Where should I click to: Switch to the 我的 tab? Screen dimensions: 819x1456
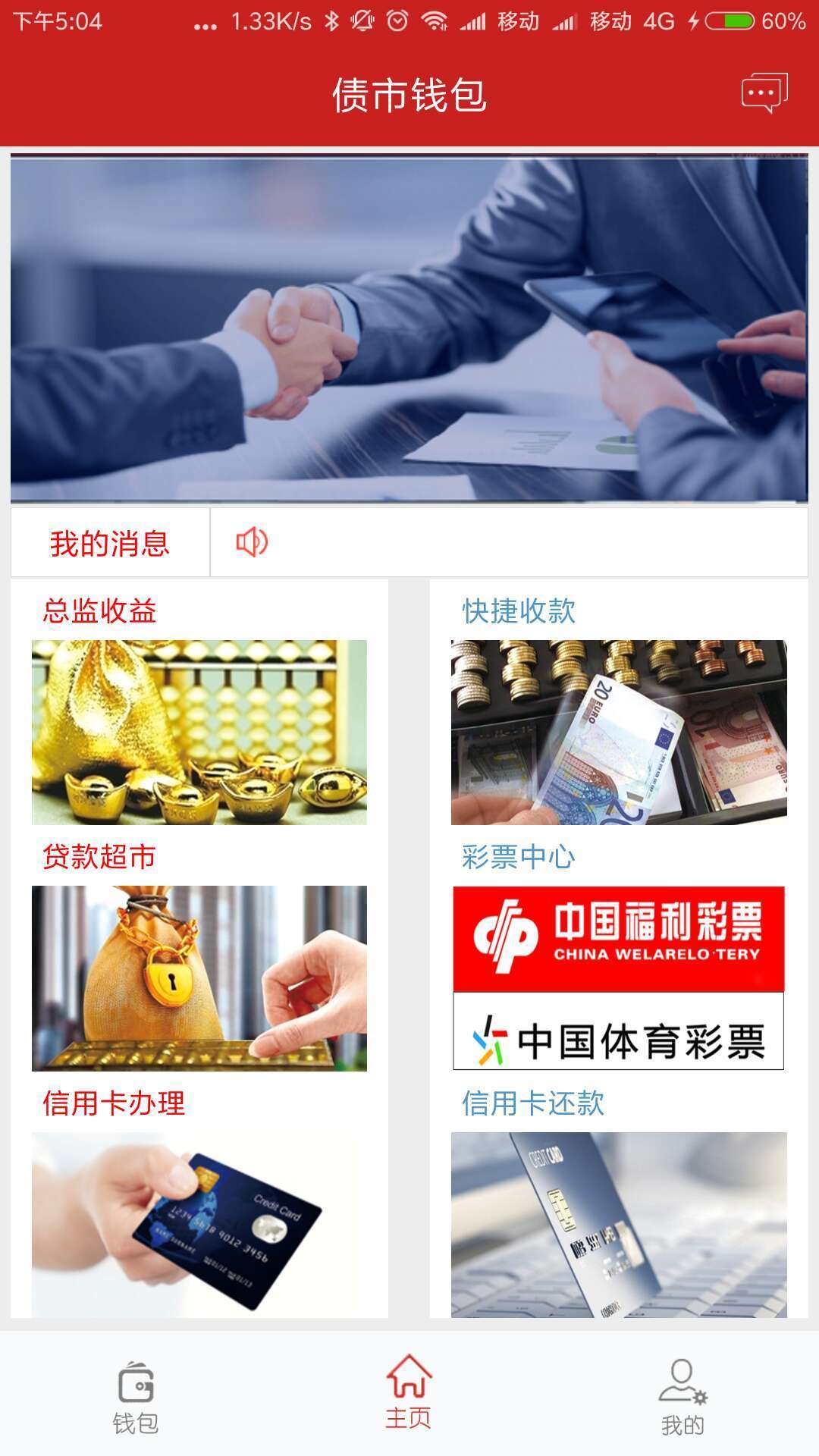(x=682, y=1398)
